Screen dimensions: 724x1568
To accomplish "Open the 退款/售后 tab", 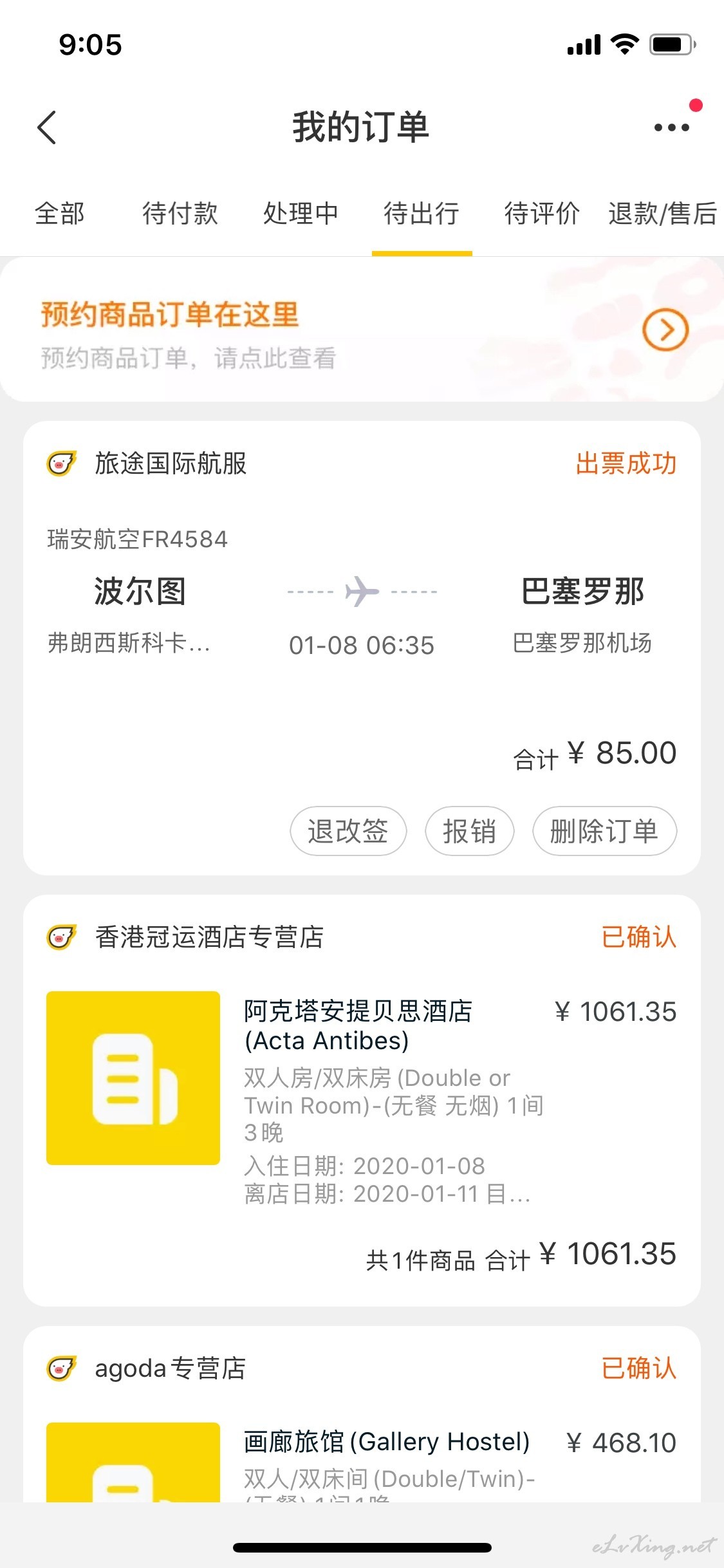I will click(x=663, y=214).
